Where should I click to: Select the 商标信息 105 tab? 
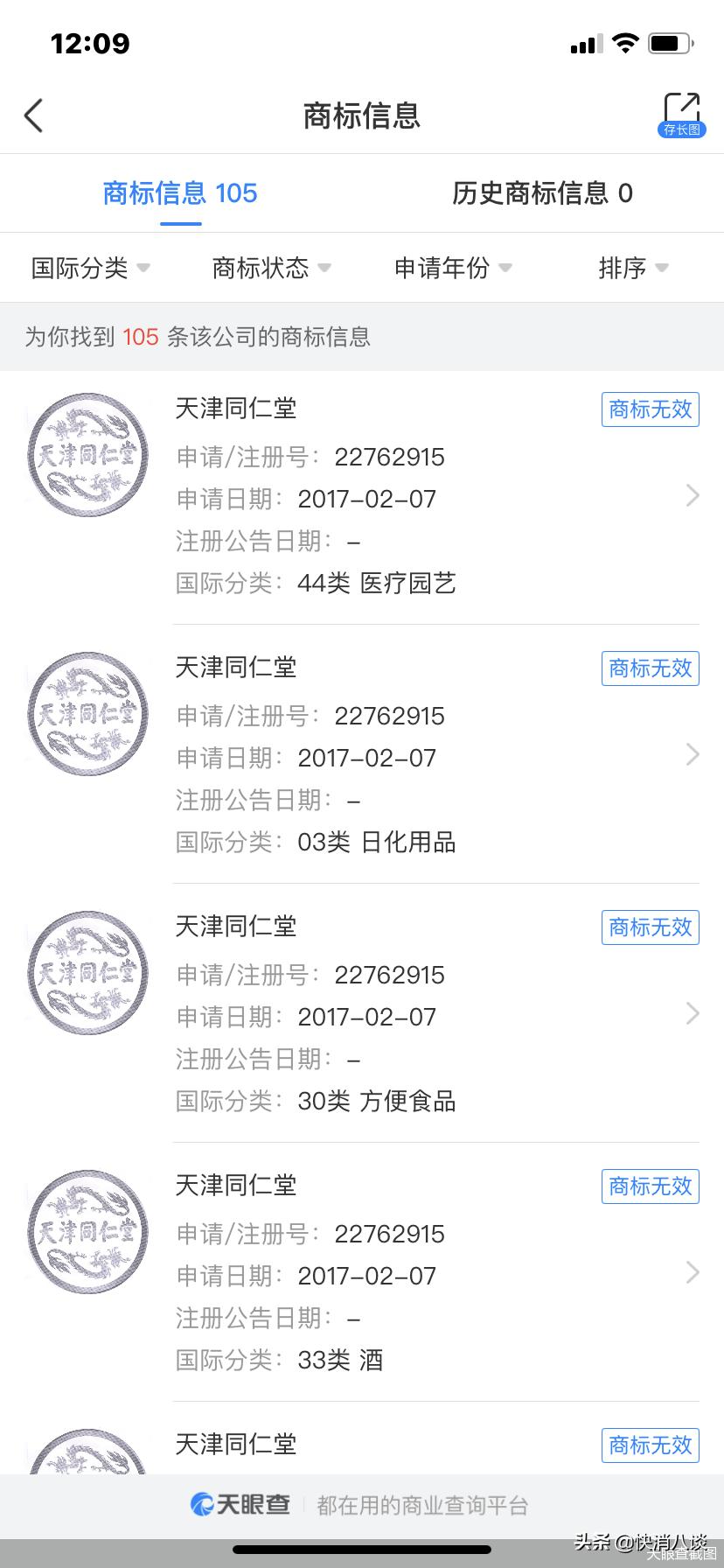(179, 192)
